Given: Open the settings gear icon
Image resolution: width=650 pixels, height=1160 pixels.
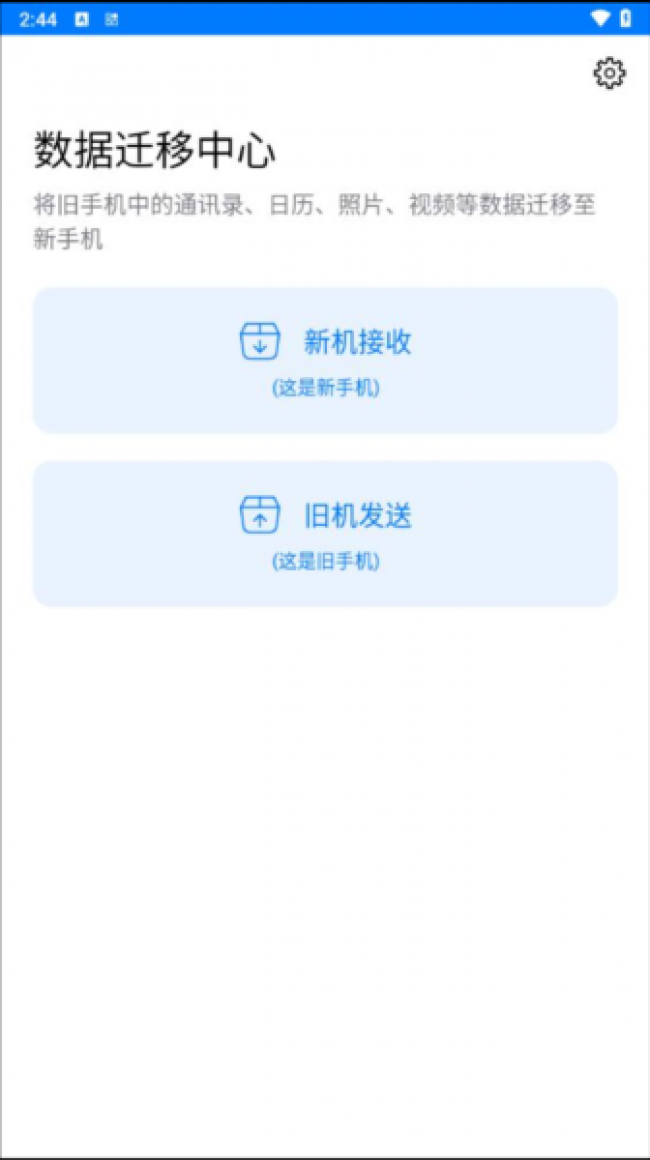Looking at the screenshot, I should coord(609,73).
